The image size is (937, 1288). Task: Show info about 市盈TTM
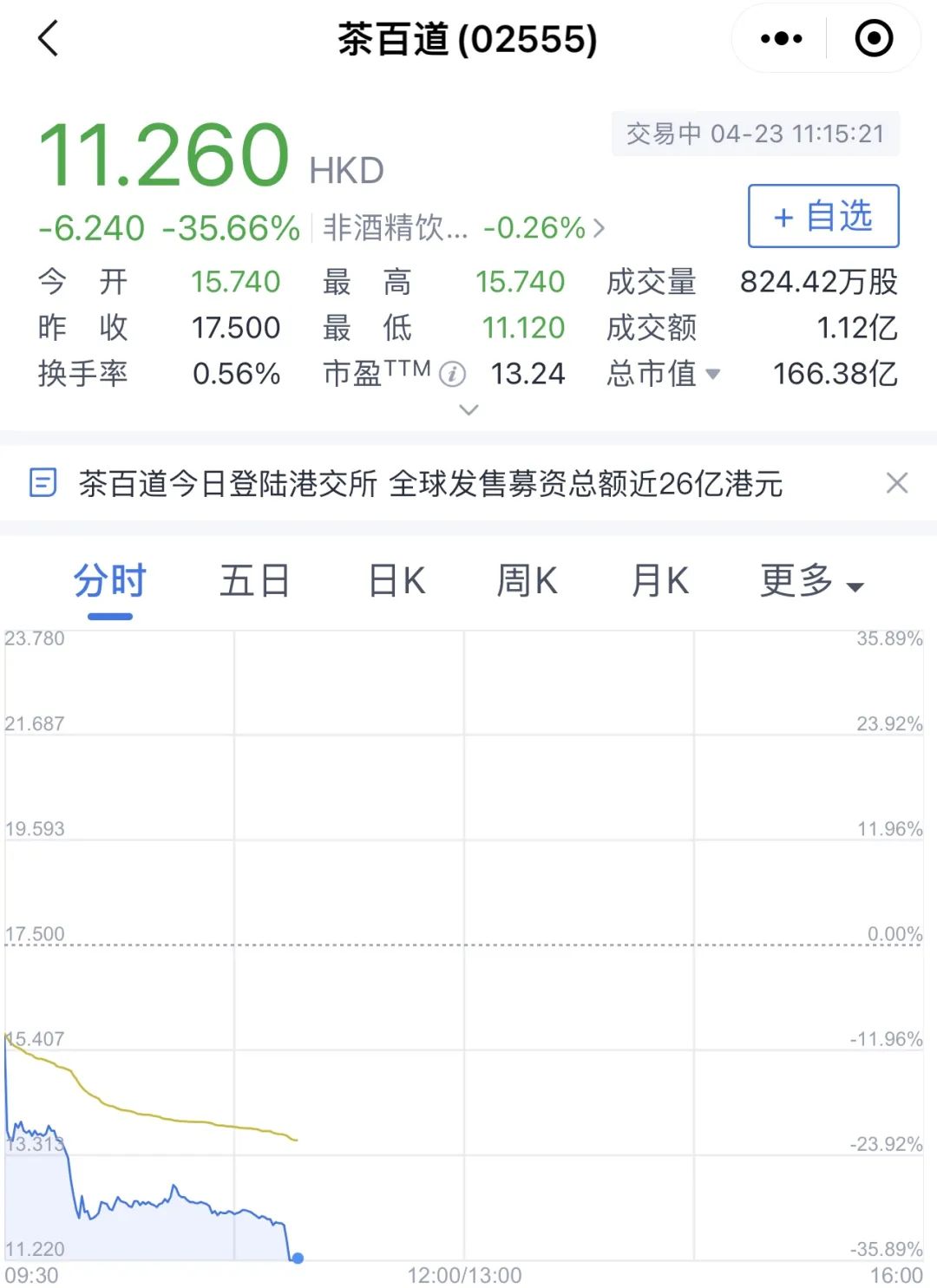click(453, 374)
